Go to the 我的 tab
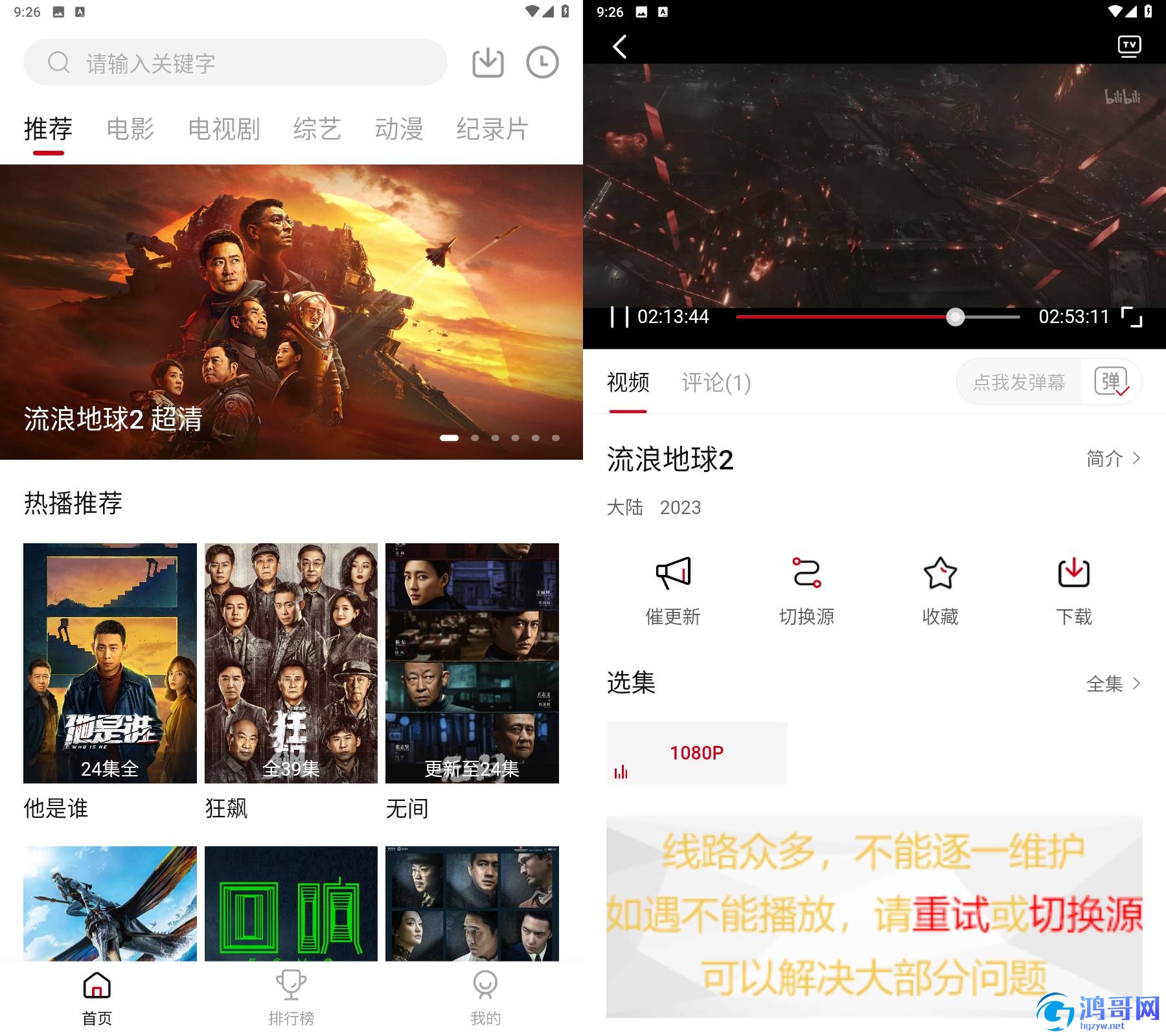This screenshot has height=1036, width=1166. [485, 998]
